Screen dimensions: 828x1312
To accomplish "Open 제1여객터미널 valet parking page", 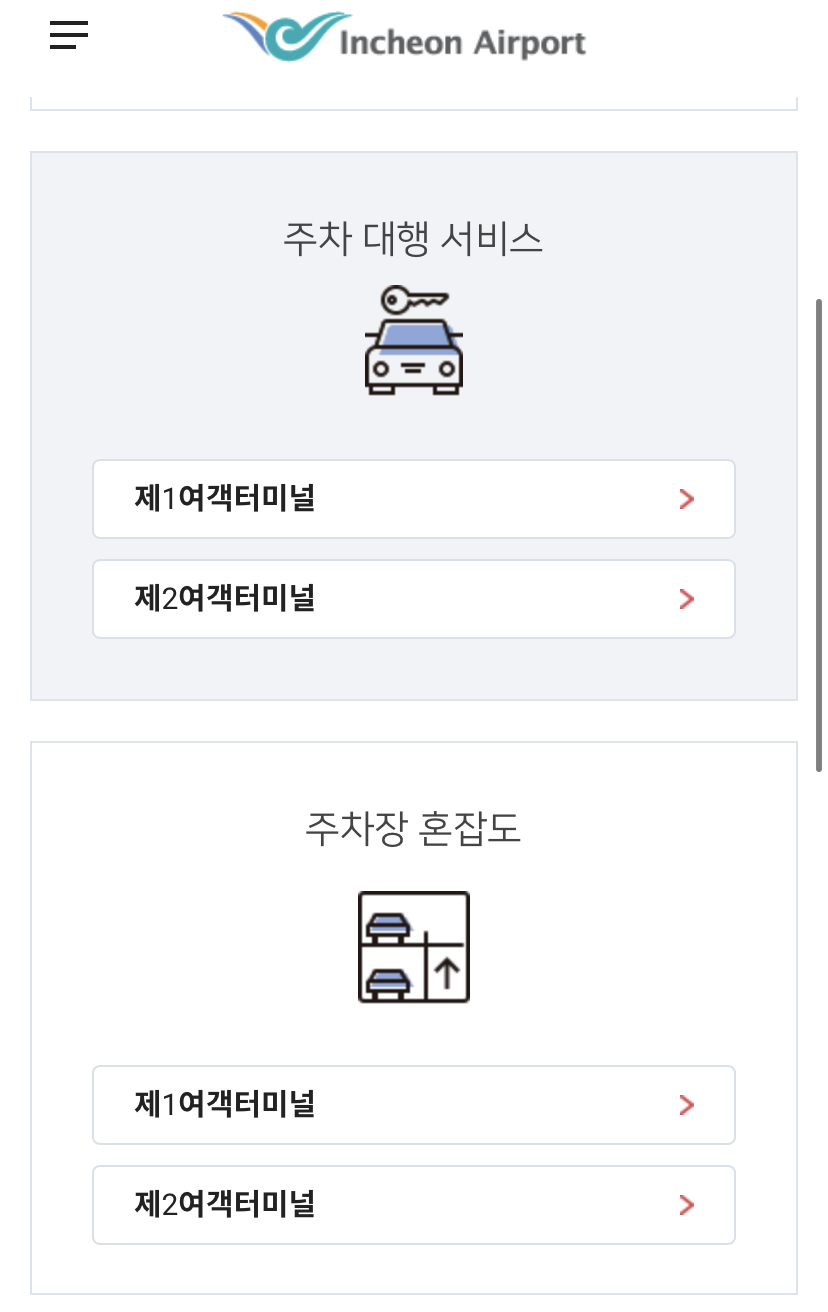I will pyautogui.click(x=413, y=499).
